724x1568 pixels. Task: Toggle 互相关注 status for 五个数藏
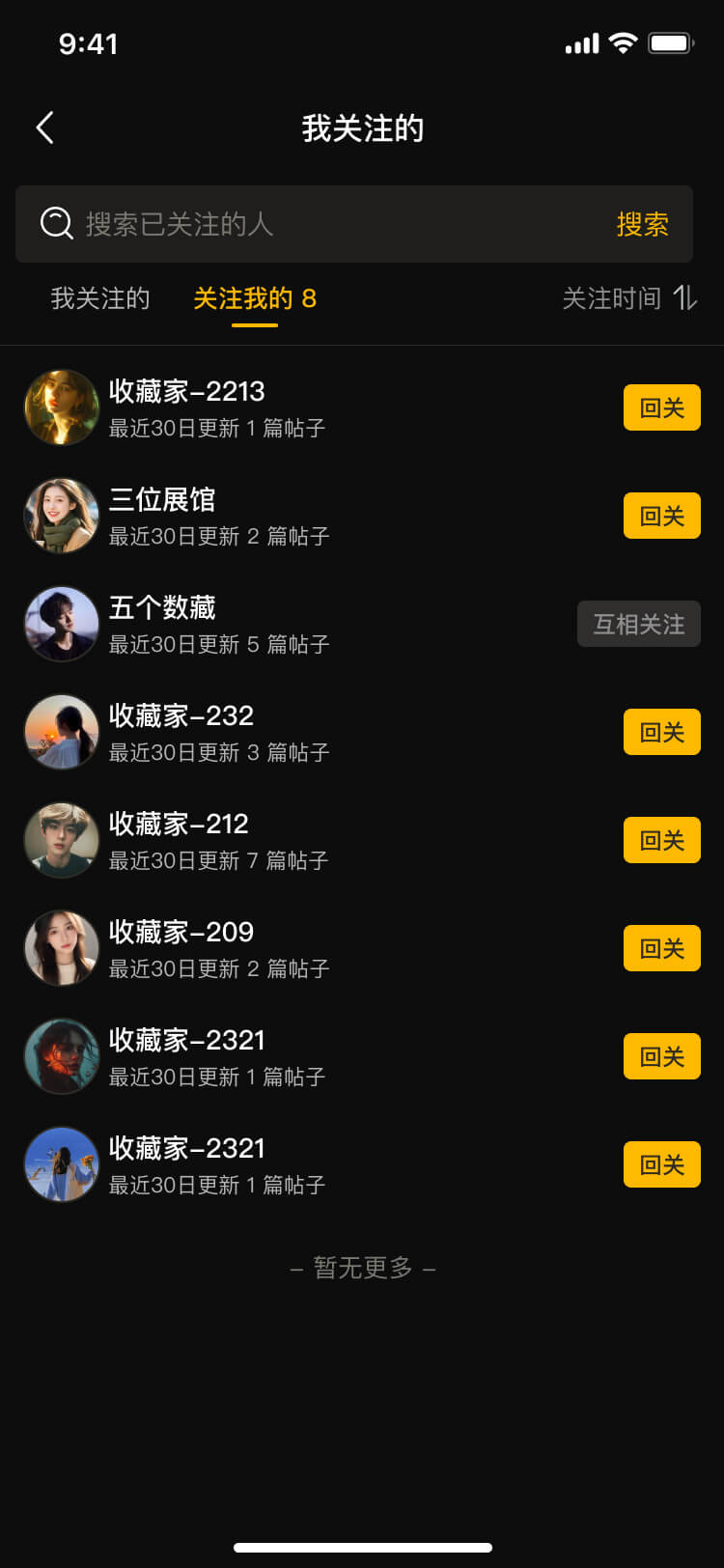(x=638, y=624)
